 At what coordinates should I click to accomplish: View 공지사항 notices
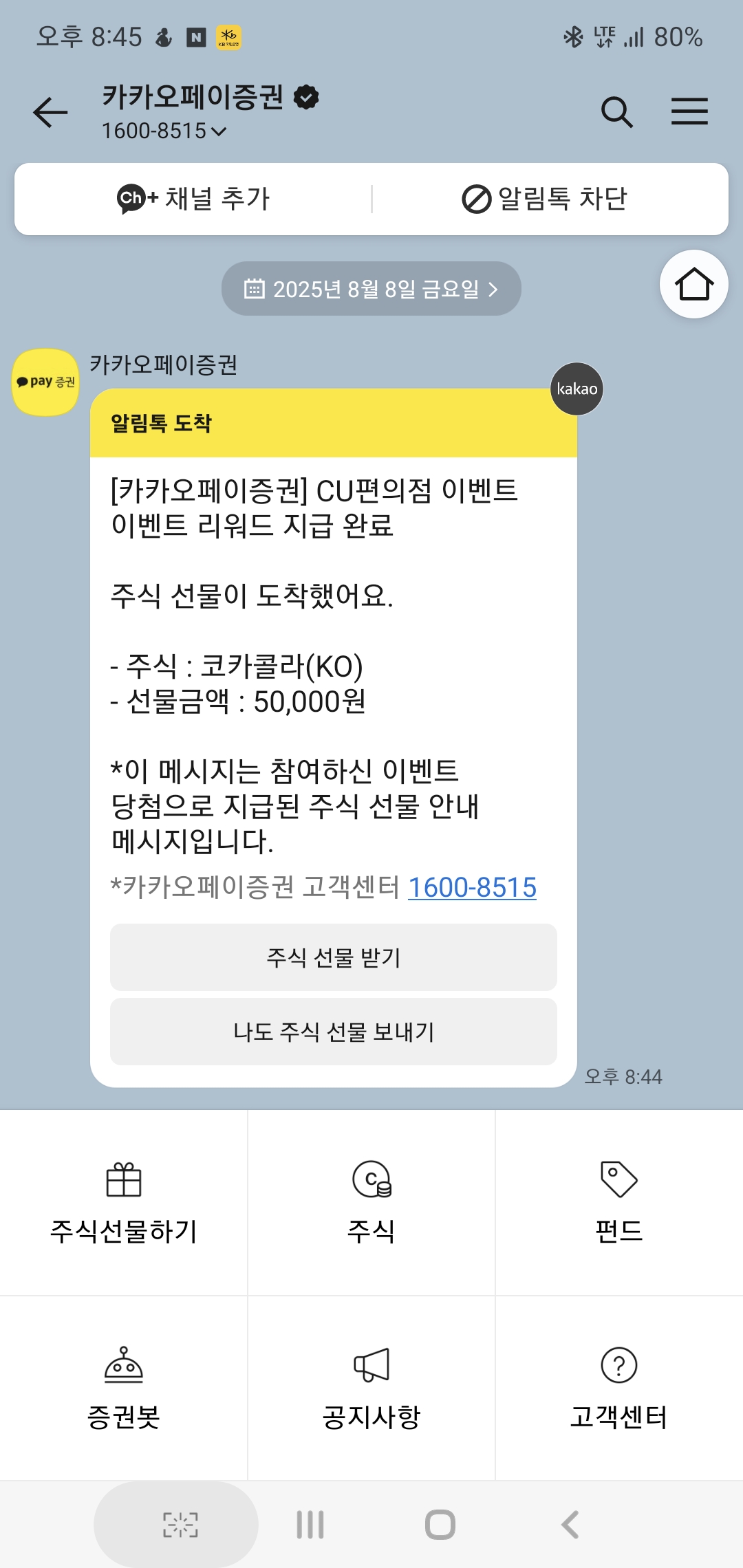tap(371, 1389)
